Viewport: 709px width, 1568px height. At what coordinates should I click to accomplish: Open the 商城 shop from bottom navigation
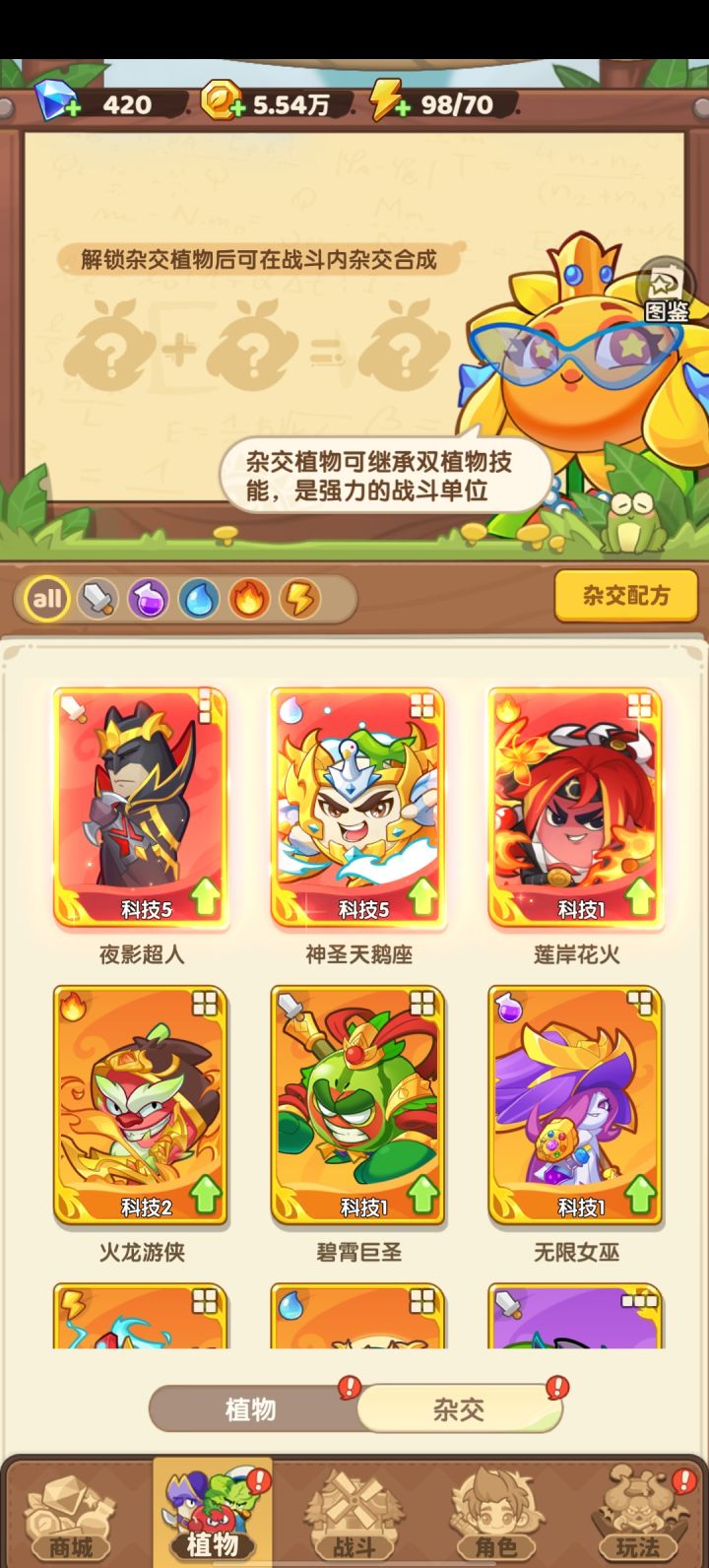tap(70, 1510)
